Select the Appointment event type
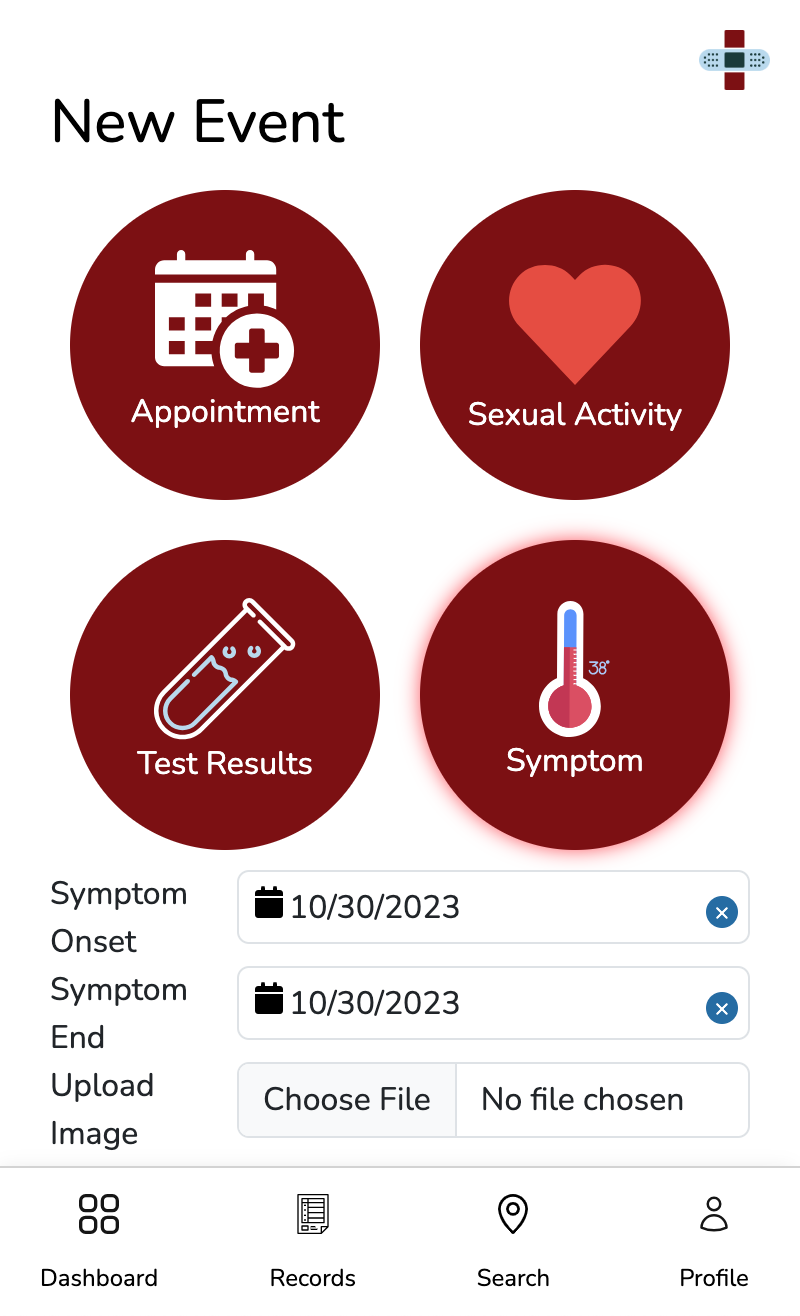Image resolution: width=800 pixels, height=1316 pixels. click(x=225, y=345)
